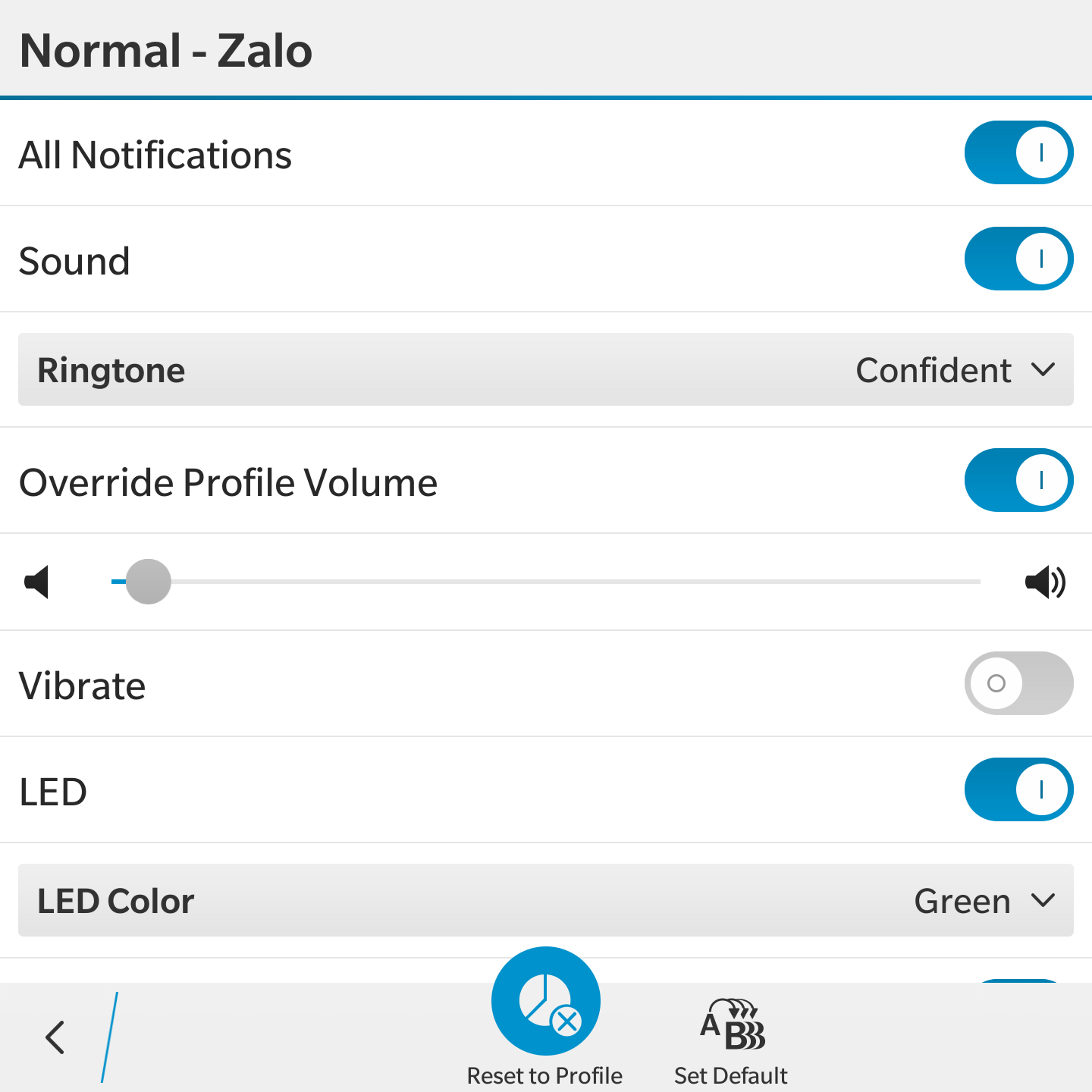Screen dimensions: 1092x1092
Task: Tap the volume slider track
Action: 545,582
